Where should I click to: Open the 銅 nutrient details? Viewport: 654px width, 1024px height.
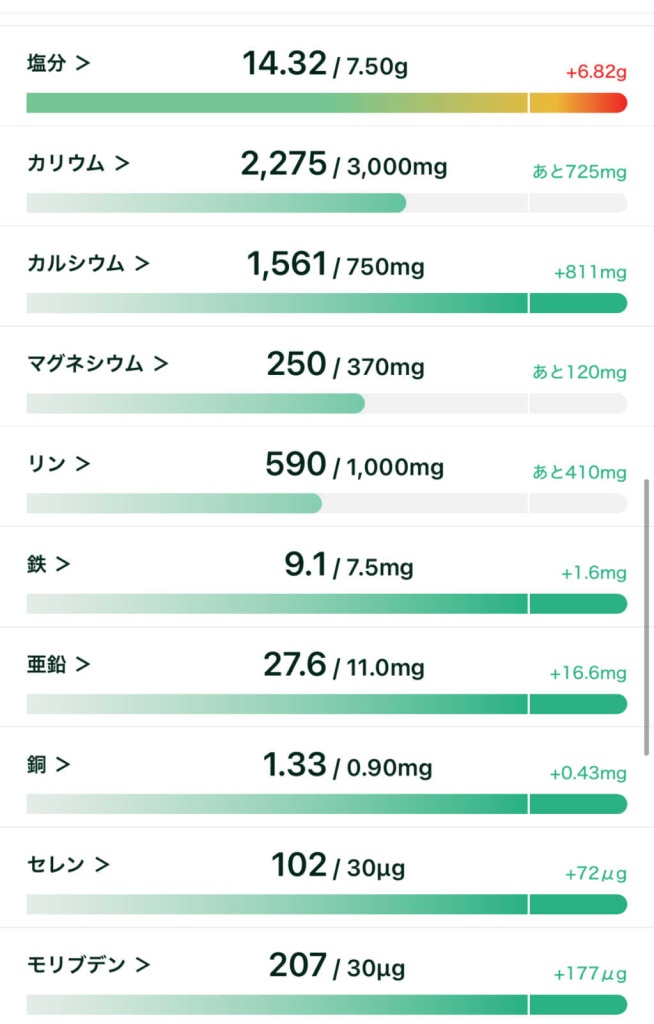pos(48,764)
